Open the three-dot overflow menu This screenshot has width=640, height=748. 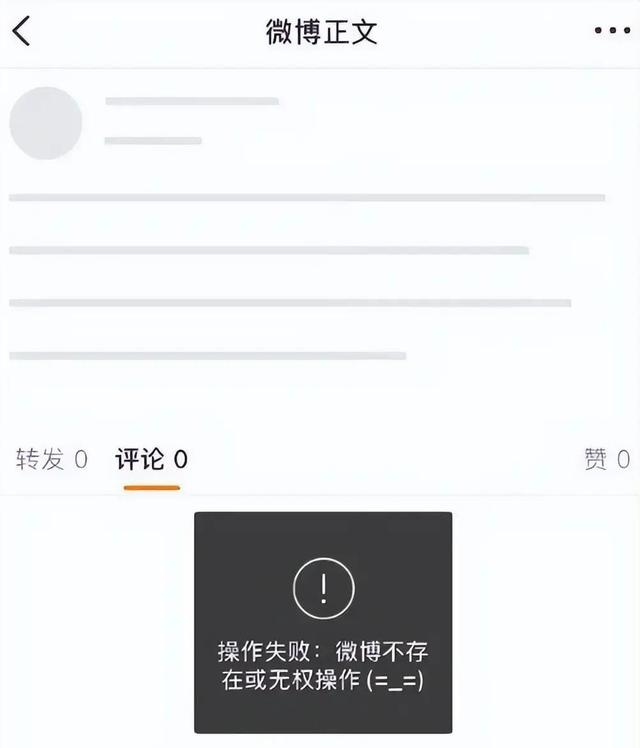(612, 31)
